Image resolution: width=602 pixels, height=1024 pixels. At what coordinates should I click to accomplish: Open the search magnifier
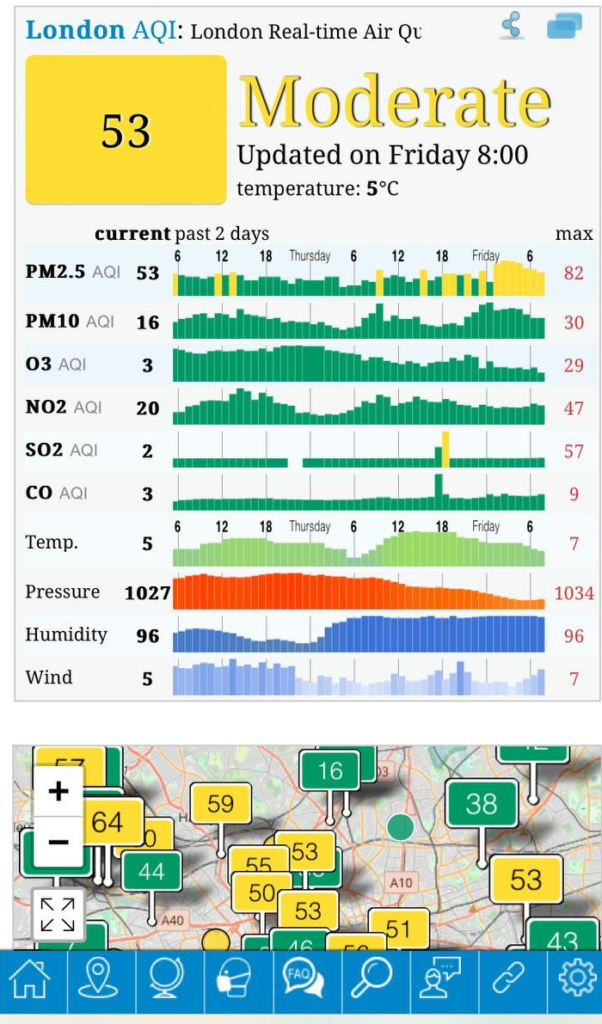pyautogui.click(x=372, y=981)
